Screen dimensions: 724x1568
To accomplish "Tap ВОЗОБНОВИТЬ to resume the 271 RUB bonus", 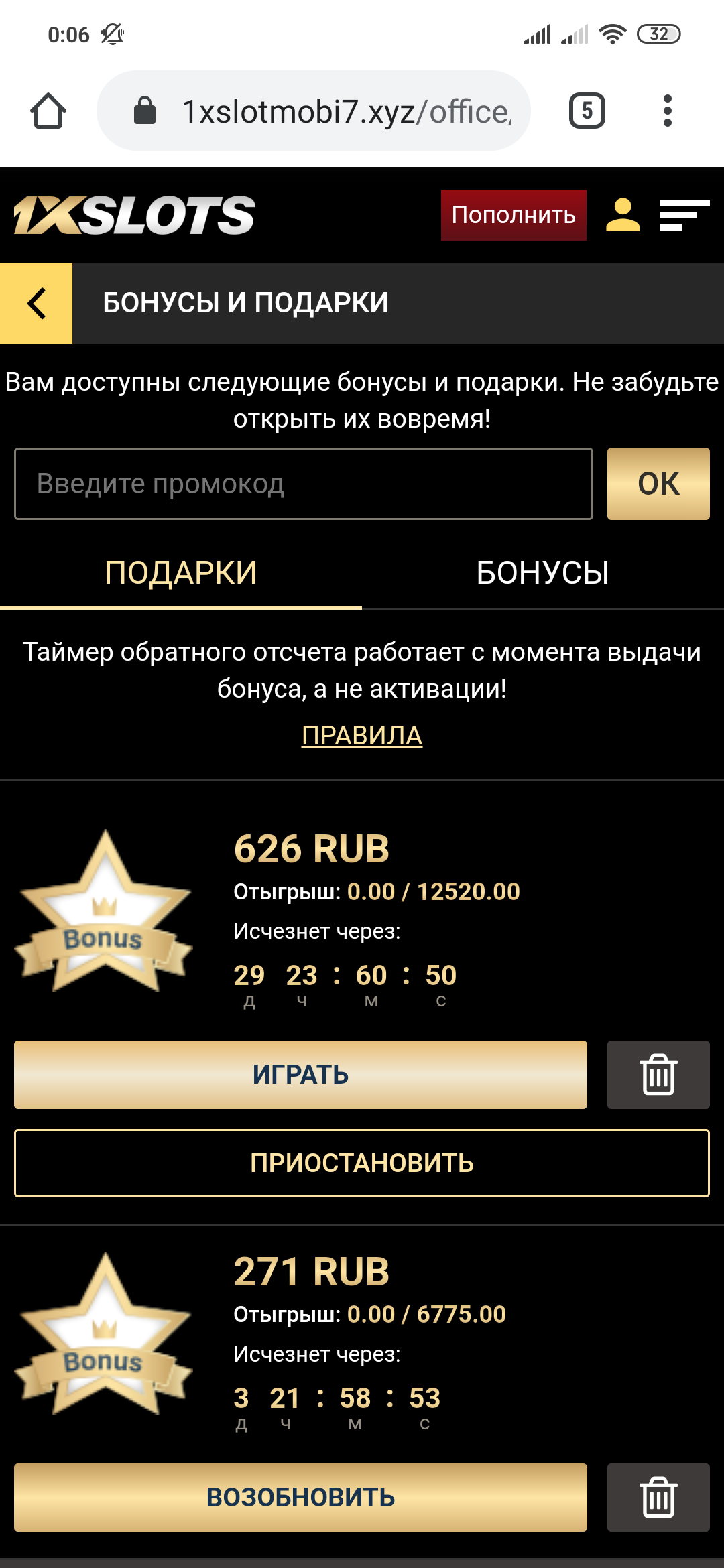I will click(x=300, y=1498).
